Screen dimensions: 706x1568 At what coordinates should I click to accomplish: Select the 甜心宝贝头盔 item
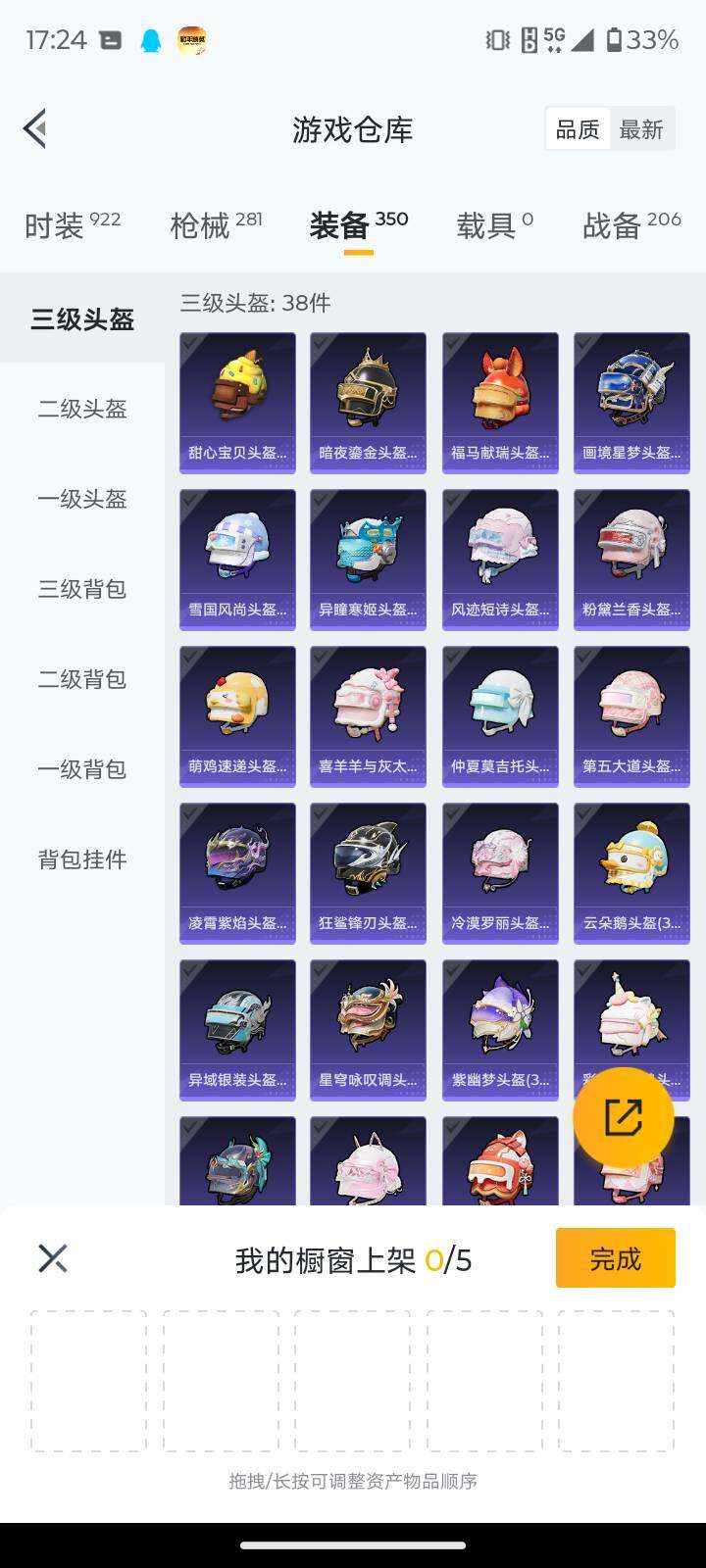pos(237,403)
